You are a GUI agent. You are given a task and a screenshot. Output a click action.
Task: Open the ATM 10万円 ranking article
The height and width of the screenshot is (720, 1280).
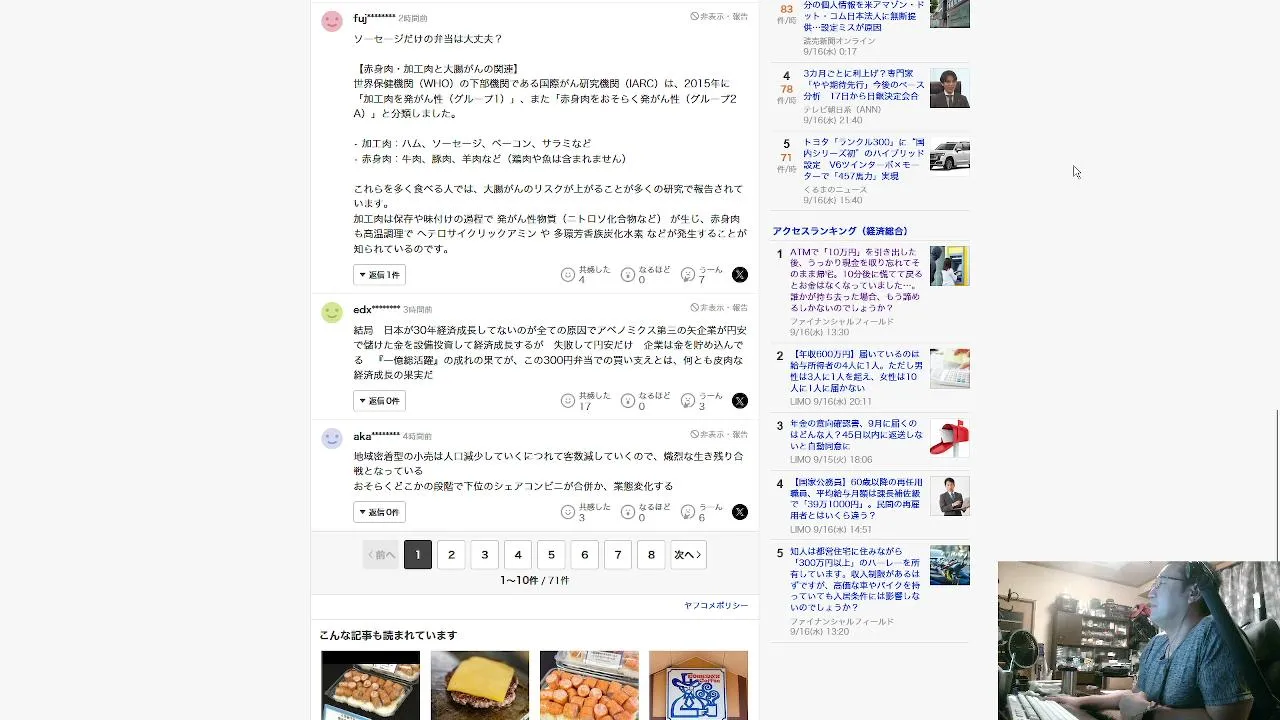point(856,281)
